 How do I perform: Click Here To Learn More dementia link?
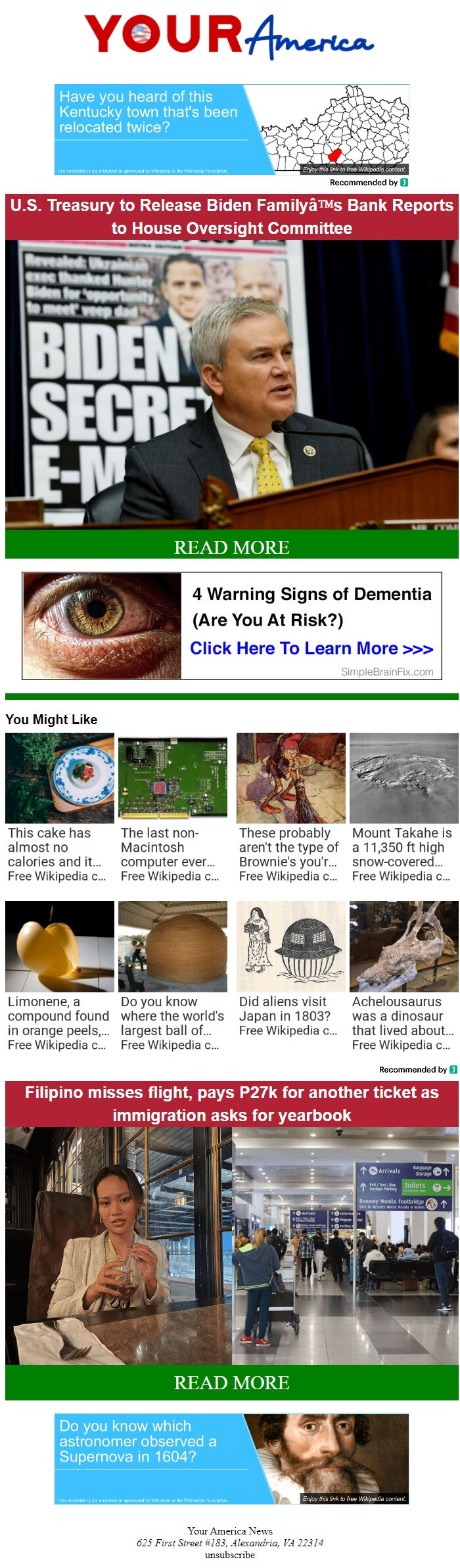tap(311, 649)
